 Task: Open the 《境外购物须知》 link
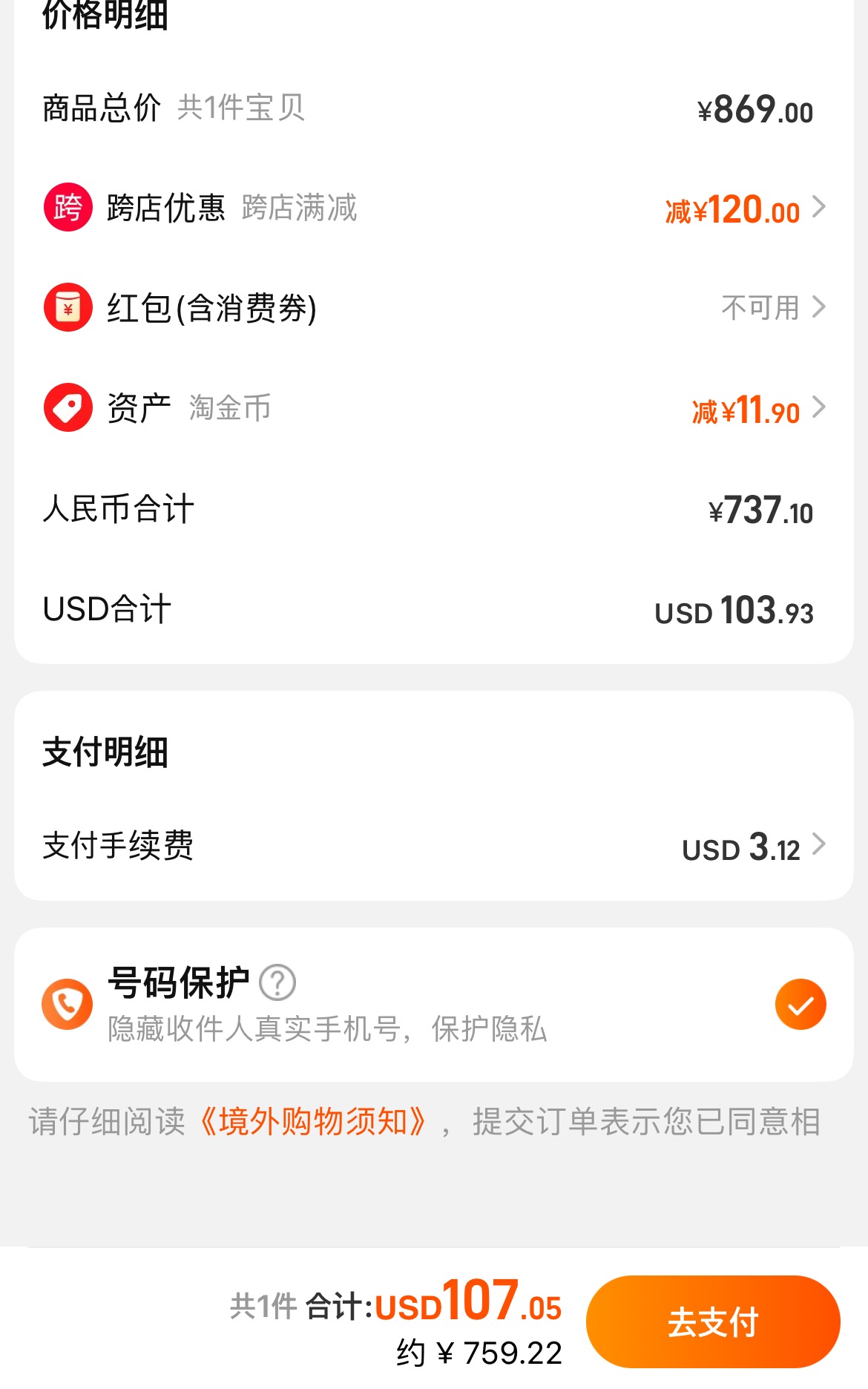313,1121
